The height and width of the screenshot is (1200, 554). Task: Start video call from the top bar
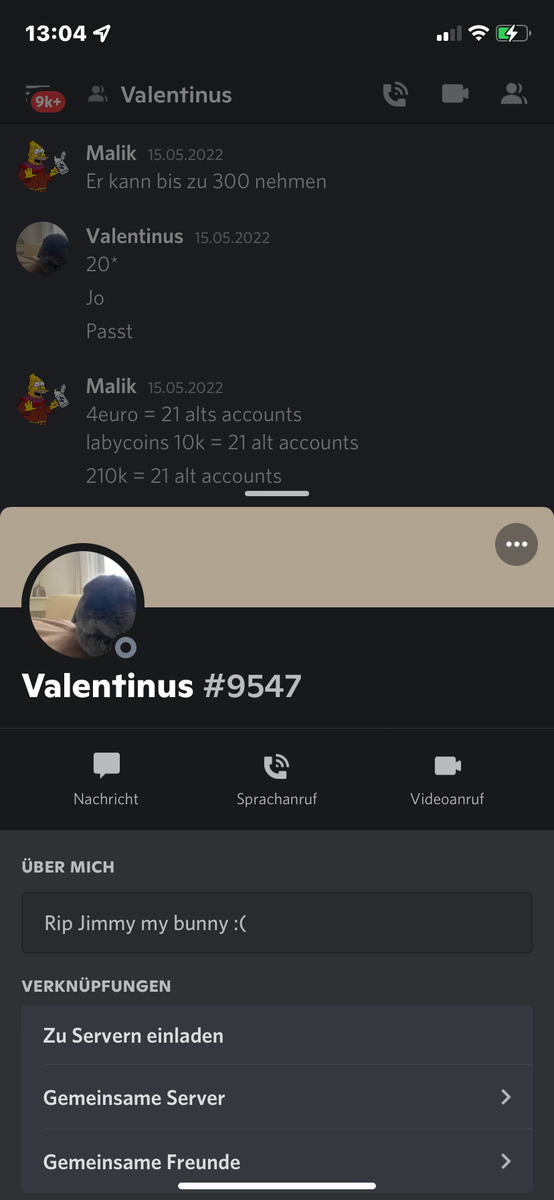[x=455, y=94]
